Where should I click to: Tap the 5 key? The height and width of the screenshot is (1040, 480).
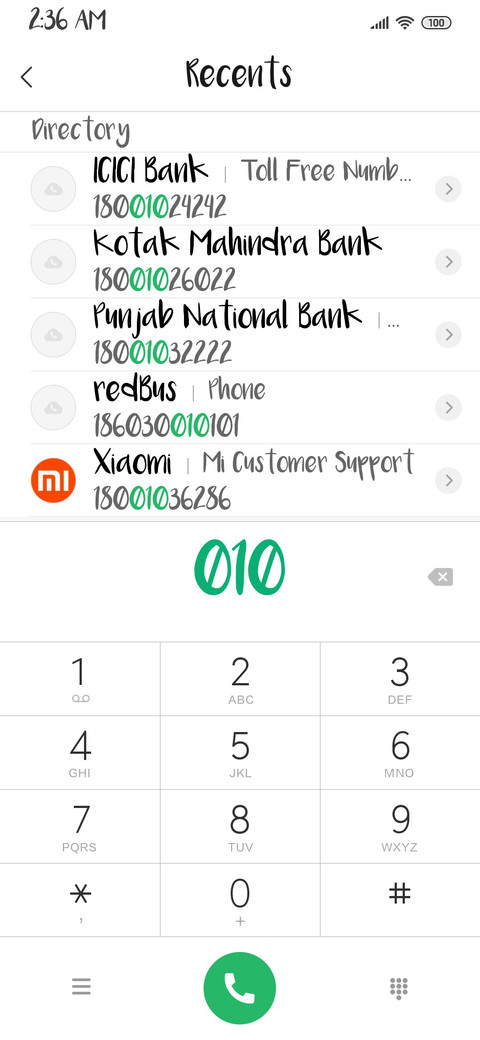tap(240, 752)
